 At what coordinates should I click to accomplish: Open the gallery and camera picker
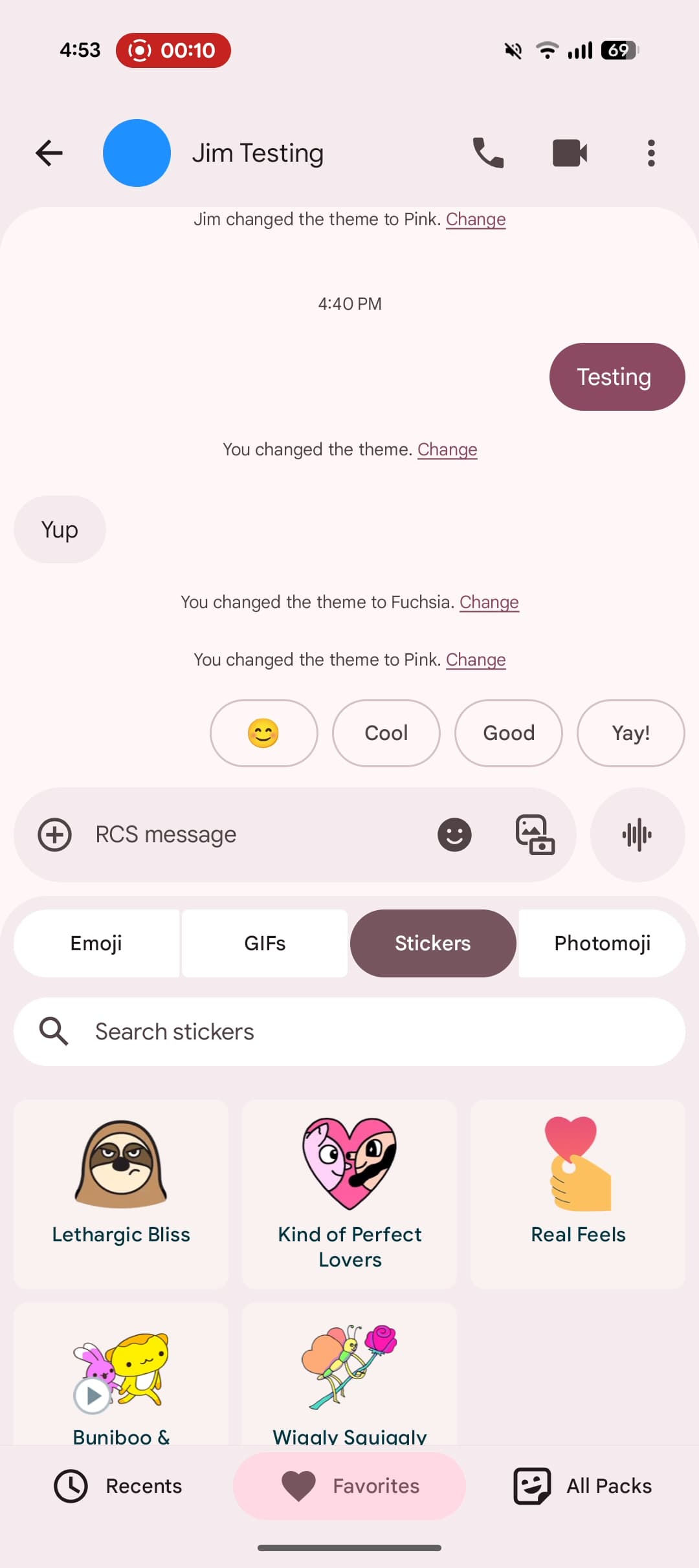coord(535,834)
